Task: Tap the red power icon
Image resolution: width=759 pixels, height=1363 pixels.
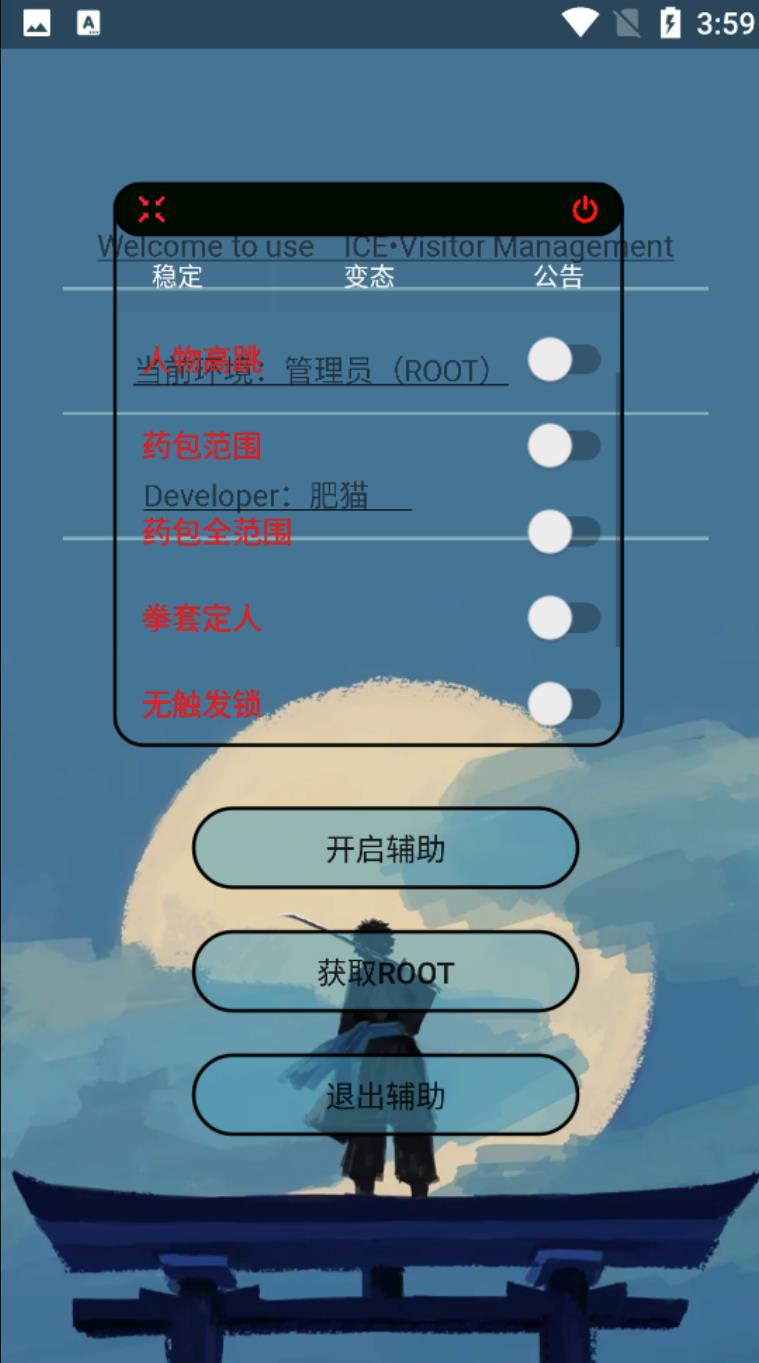Action: click(x=584, y=210)
